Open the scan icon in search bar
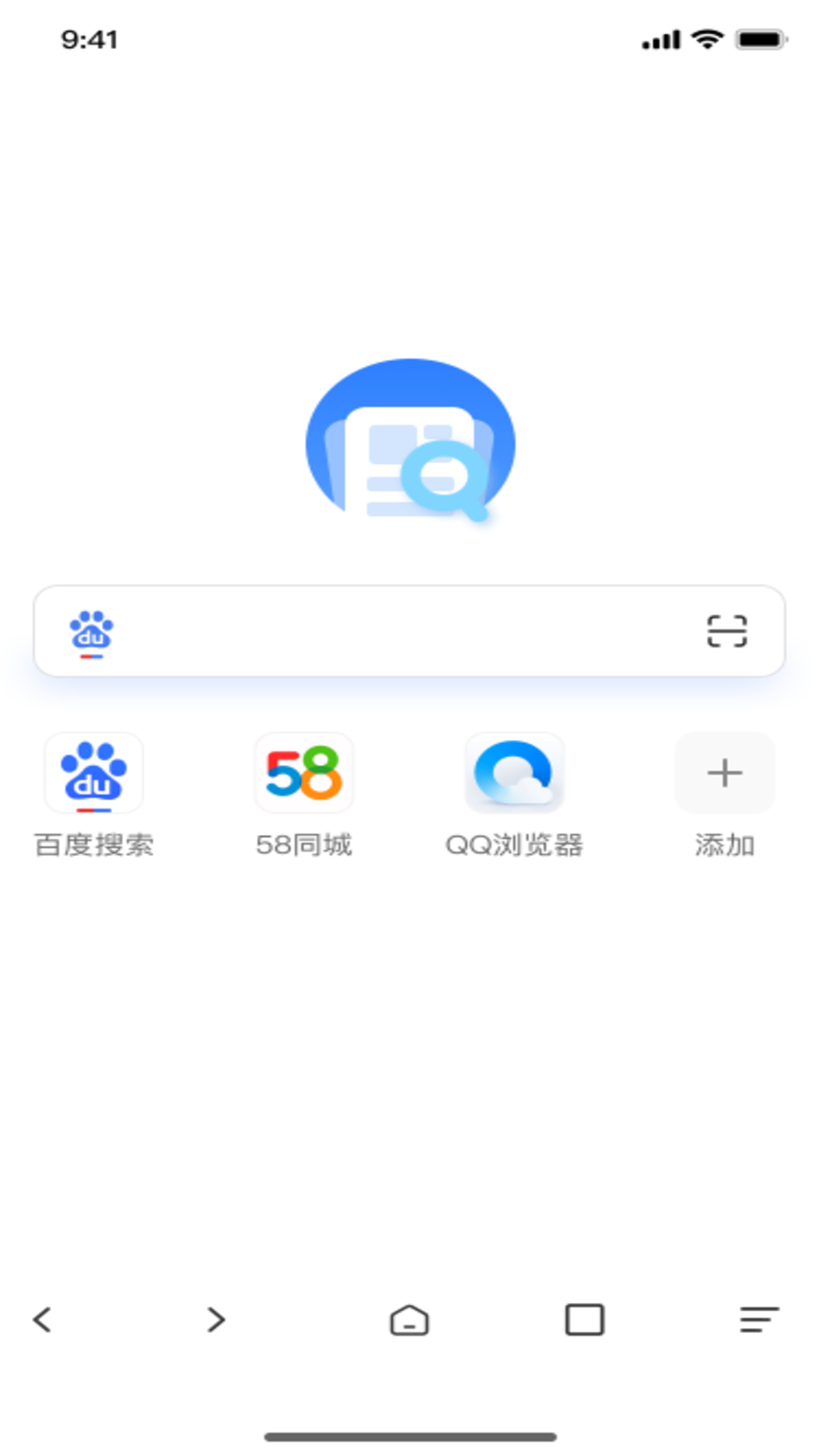 coord(726,631)
